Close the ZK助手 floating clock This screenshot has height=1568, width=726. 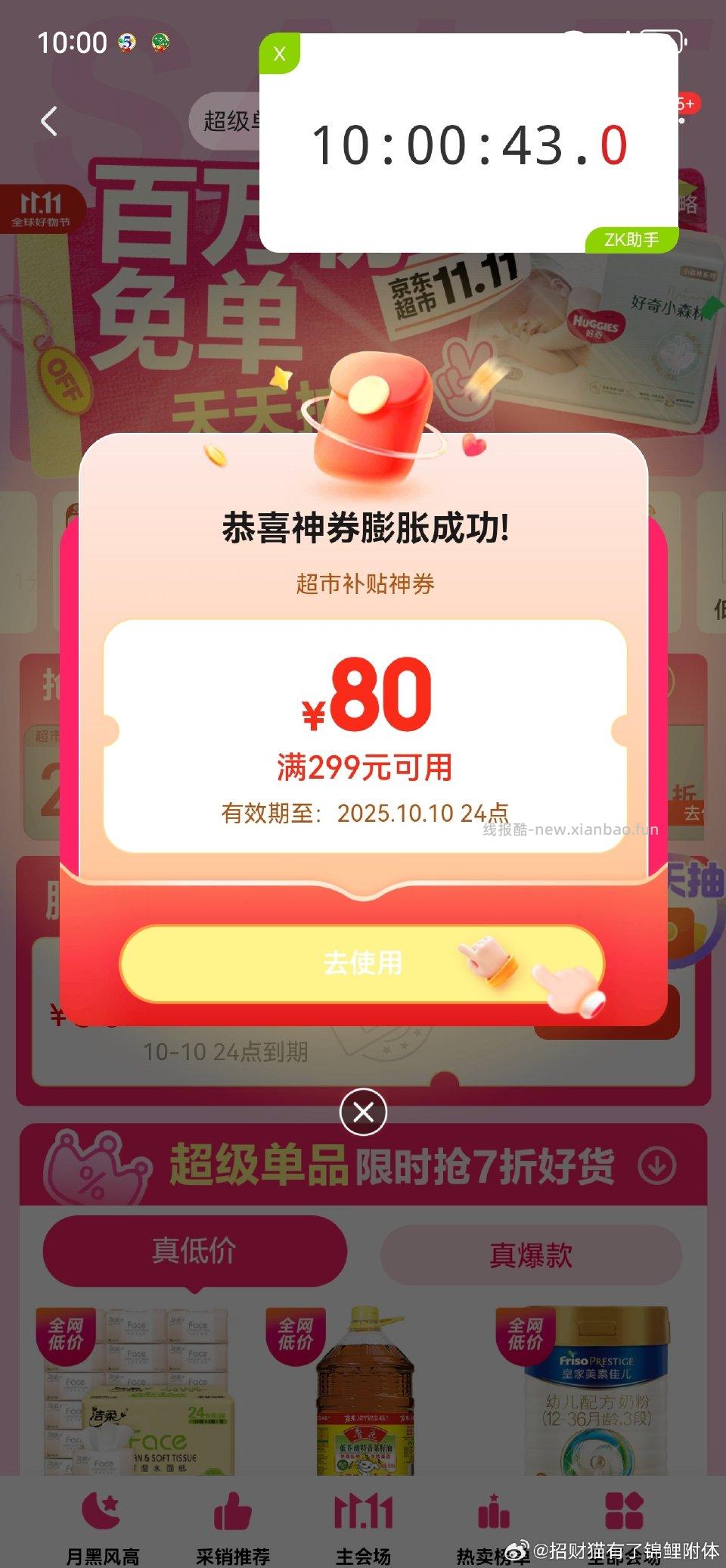click(x=279, y=54)
